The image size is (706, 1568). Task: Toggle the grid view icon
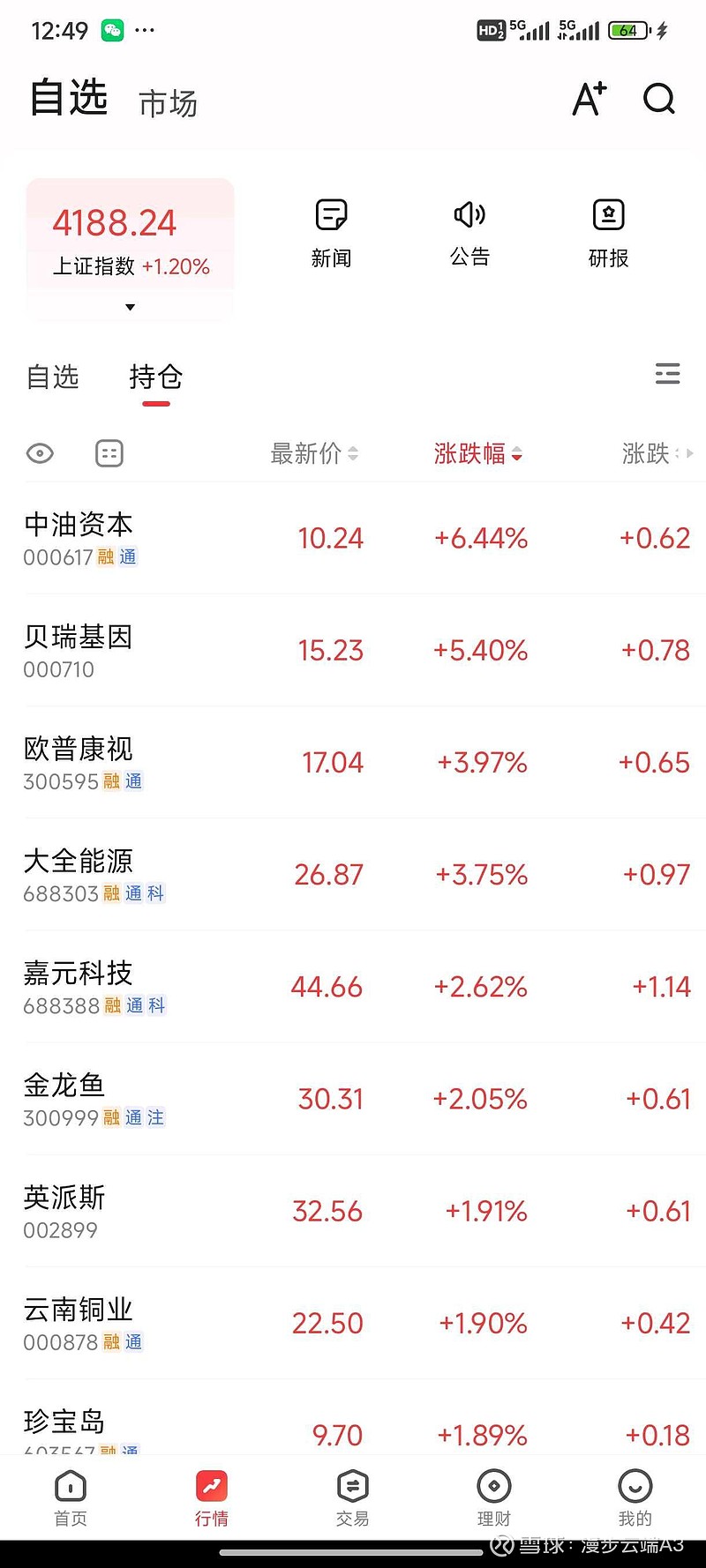[109, 453]
